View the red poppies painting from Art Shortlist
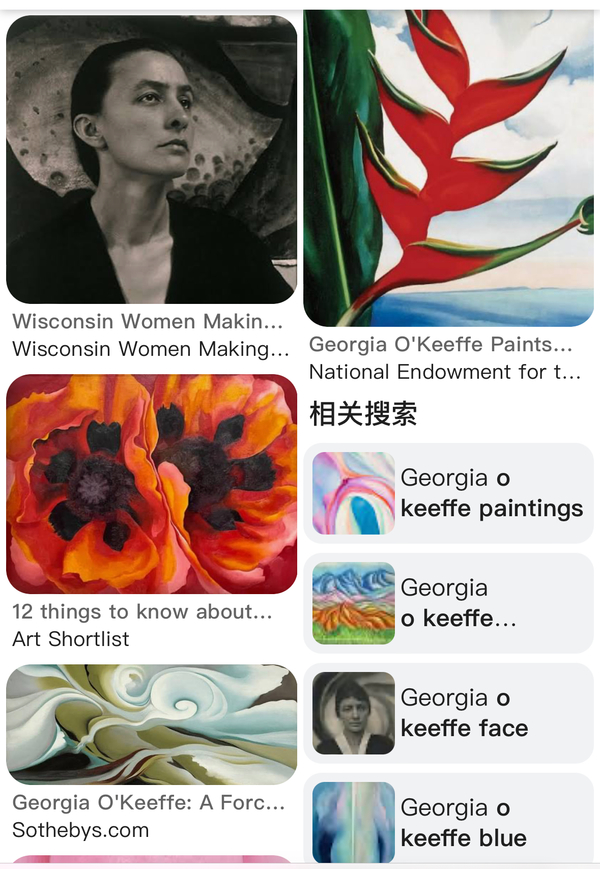 (151, 484)
